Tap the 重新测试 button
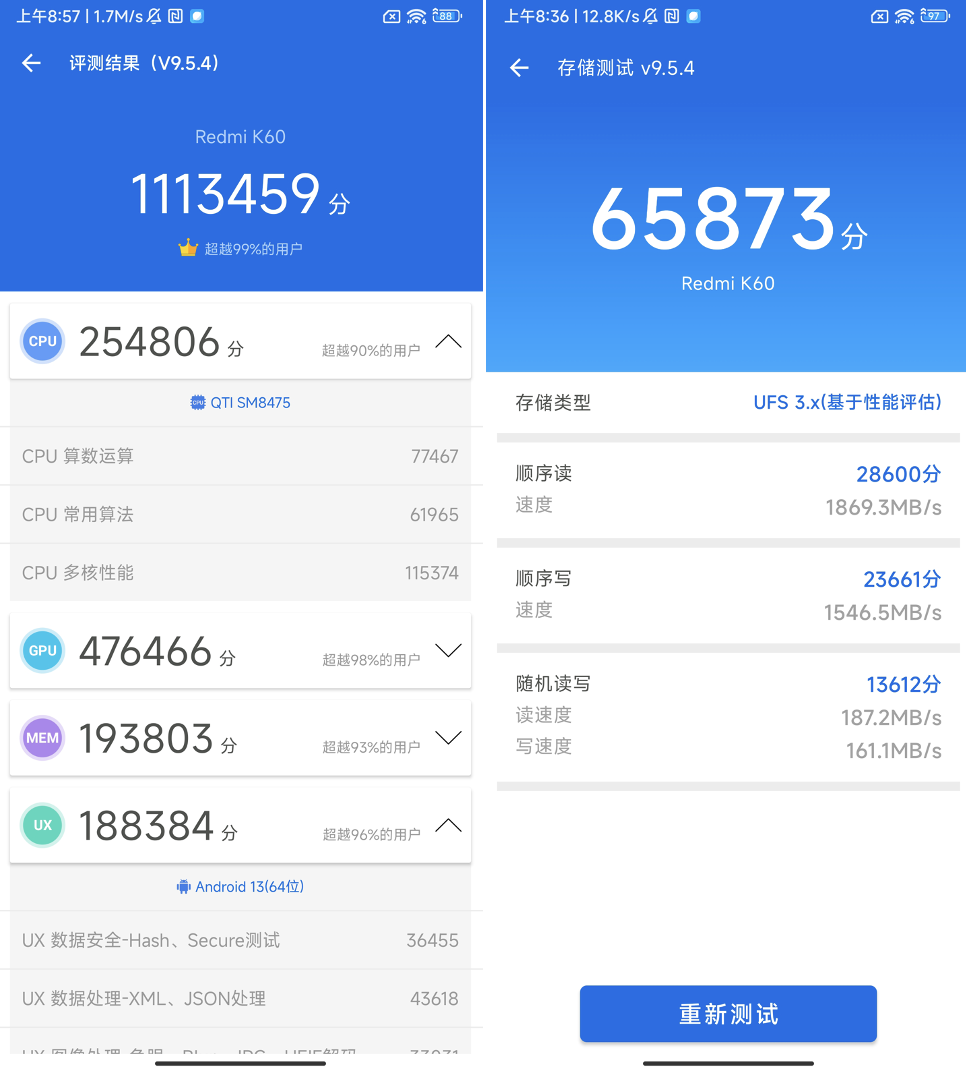 [x=728, y=1014]
